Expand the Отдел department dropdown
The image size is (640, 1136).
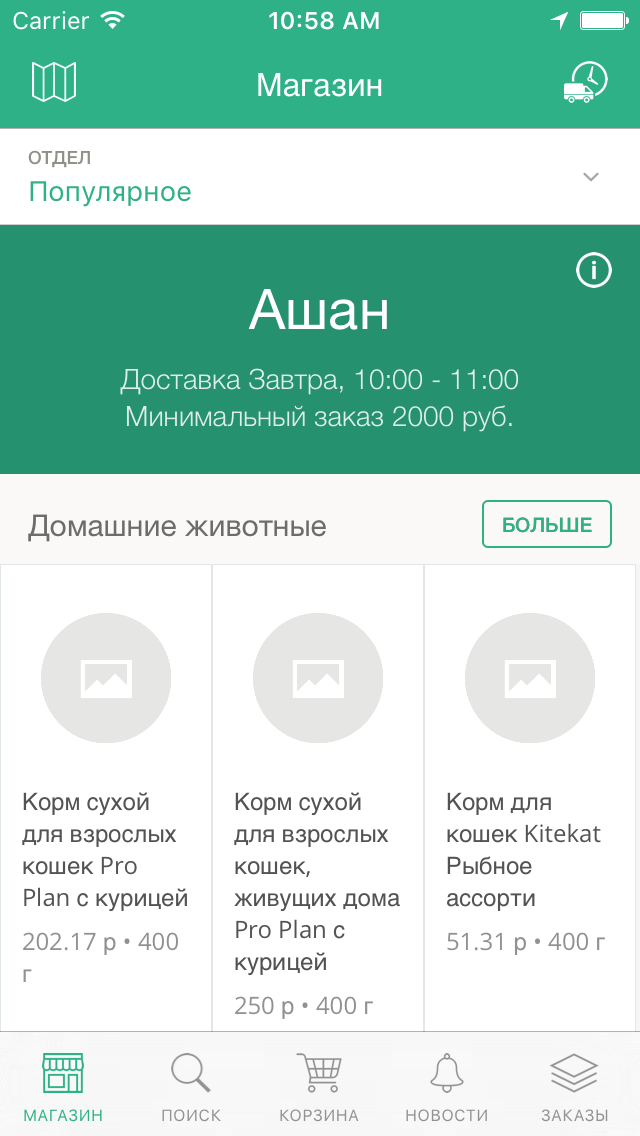[x=320, y=177]
